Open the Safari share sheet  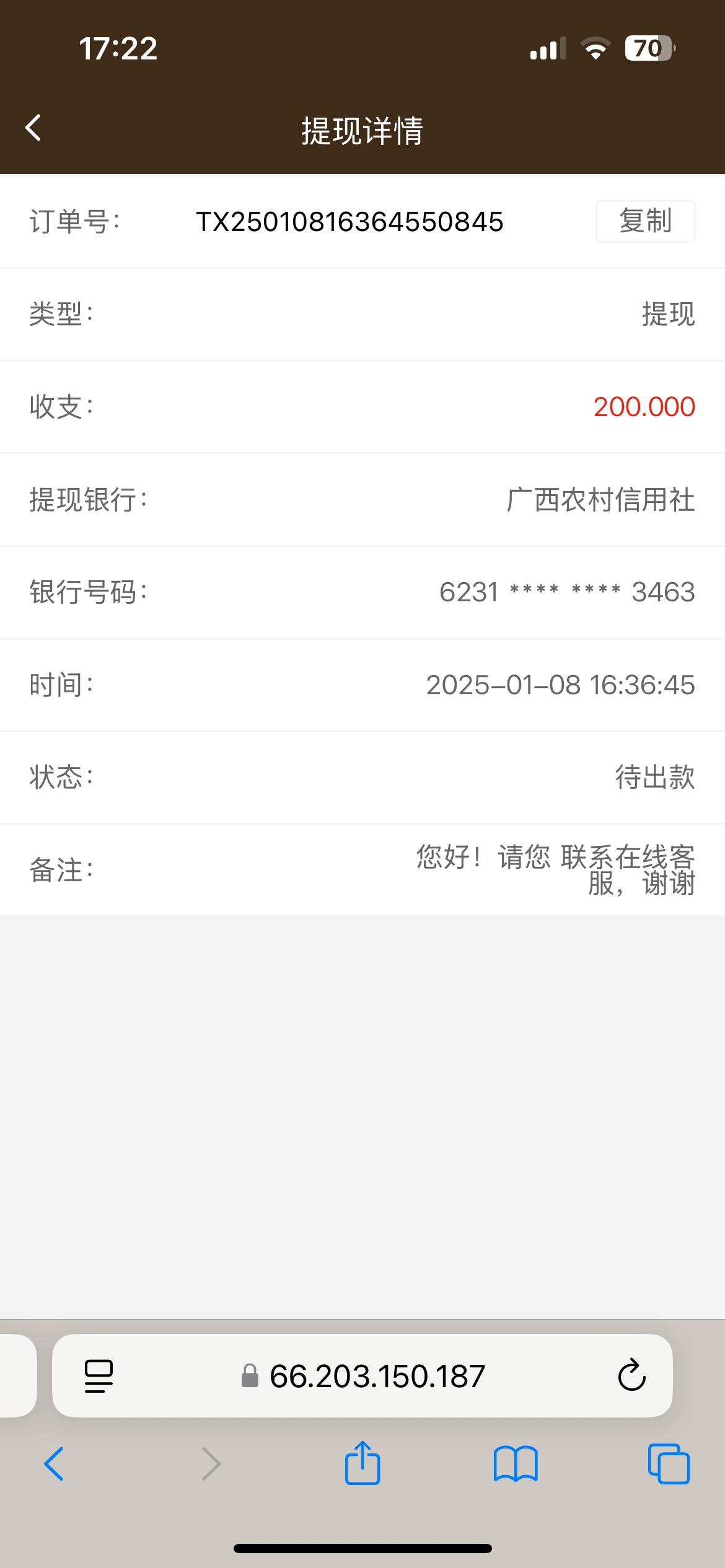362,1463
